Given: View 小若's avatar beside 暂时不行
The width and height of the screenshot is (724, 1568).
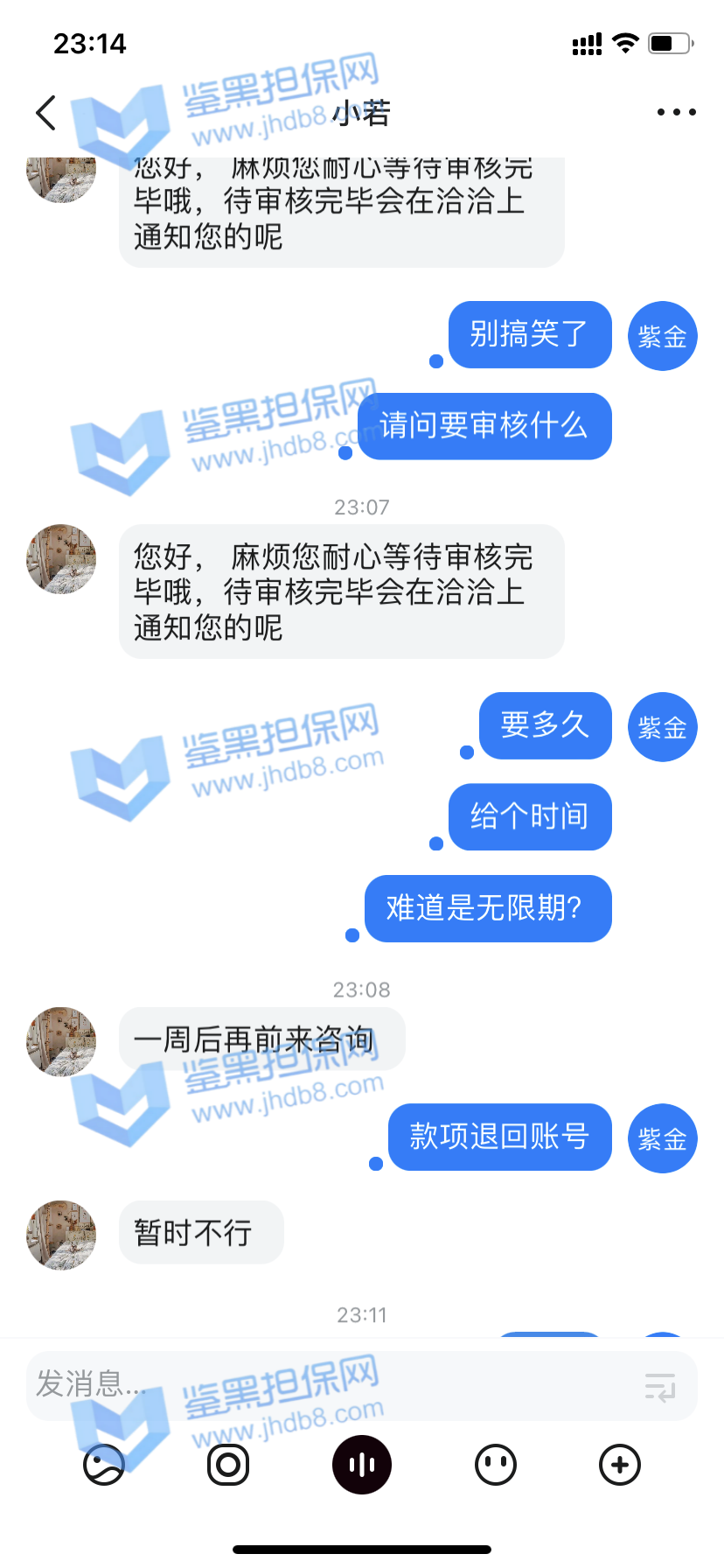Looking at the screenshot, I should pyautogui.click(x=61, y=1235).
